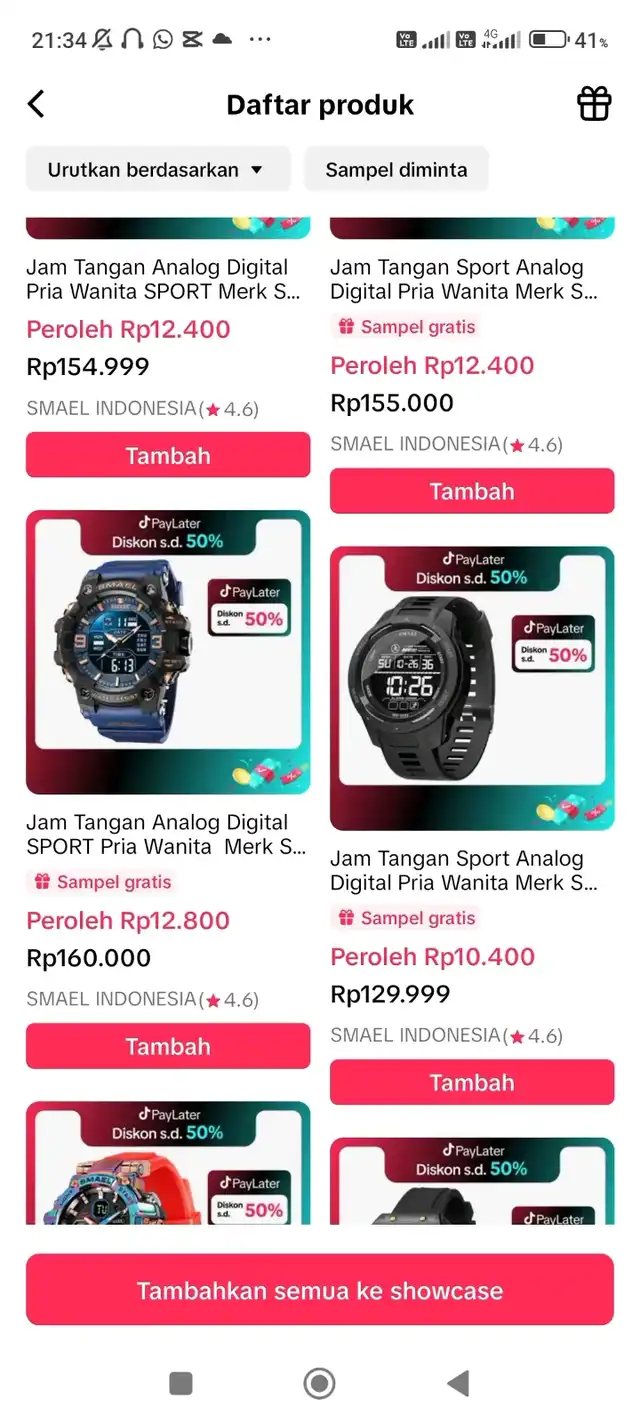
Task: Open recent apps with the square button
Action: (181, 1383)
